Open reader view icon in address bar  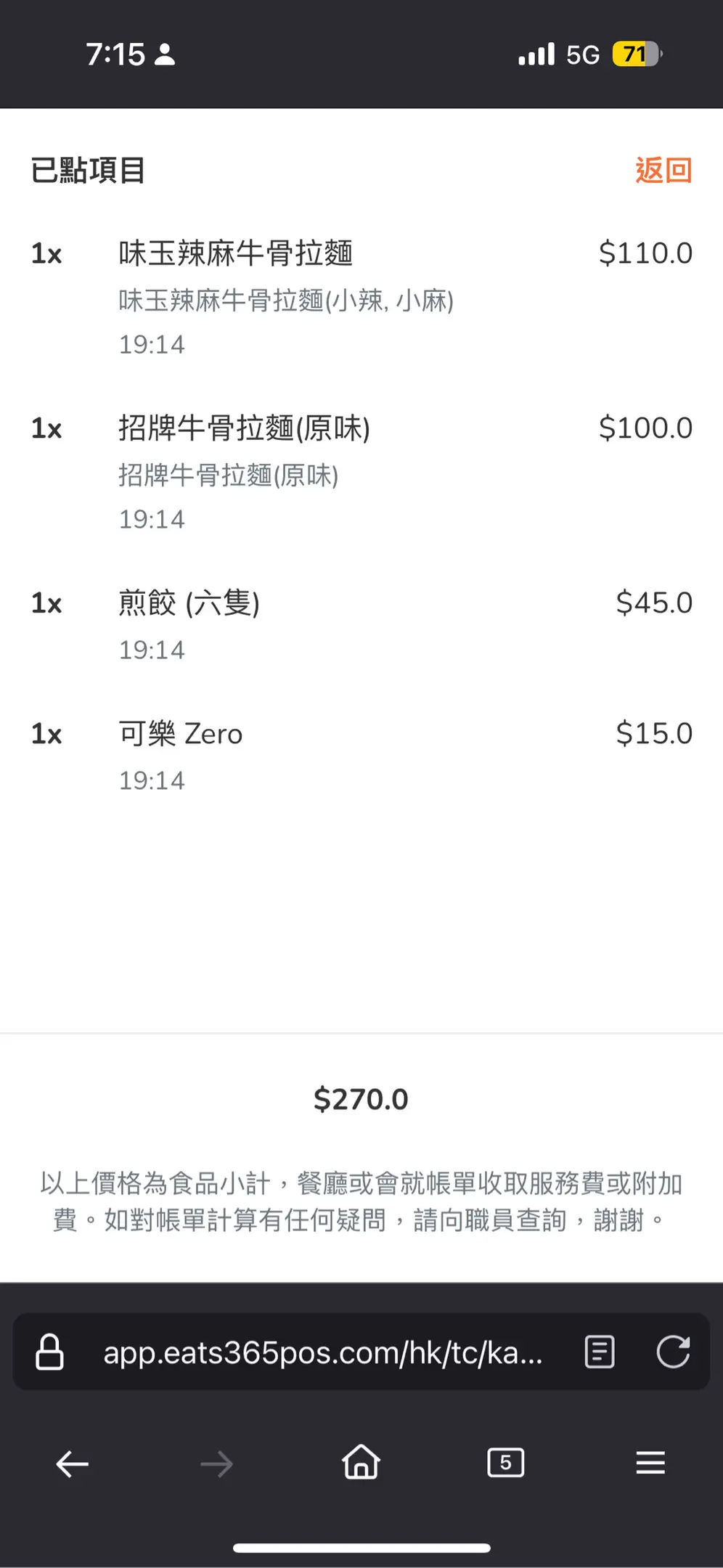(x=600, y=1352)
